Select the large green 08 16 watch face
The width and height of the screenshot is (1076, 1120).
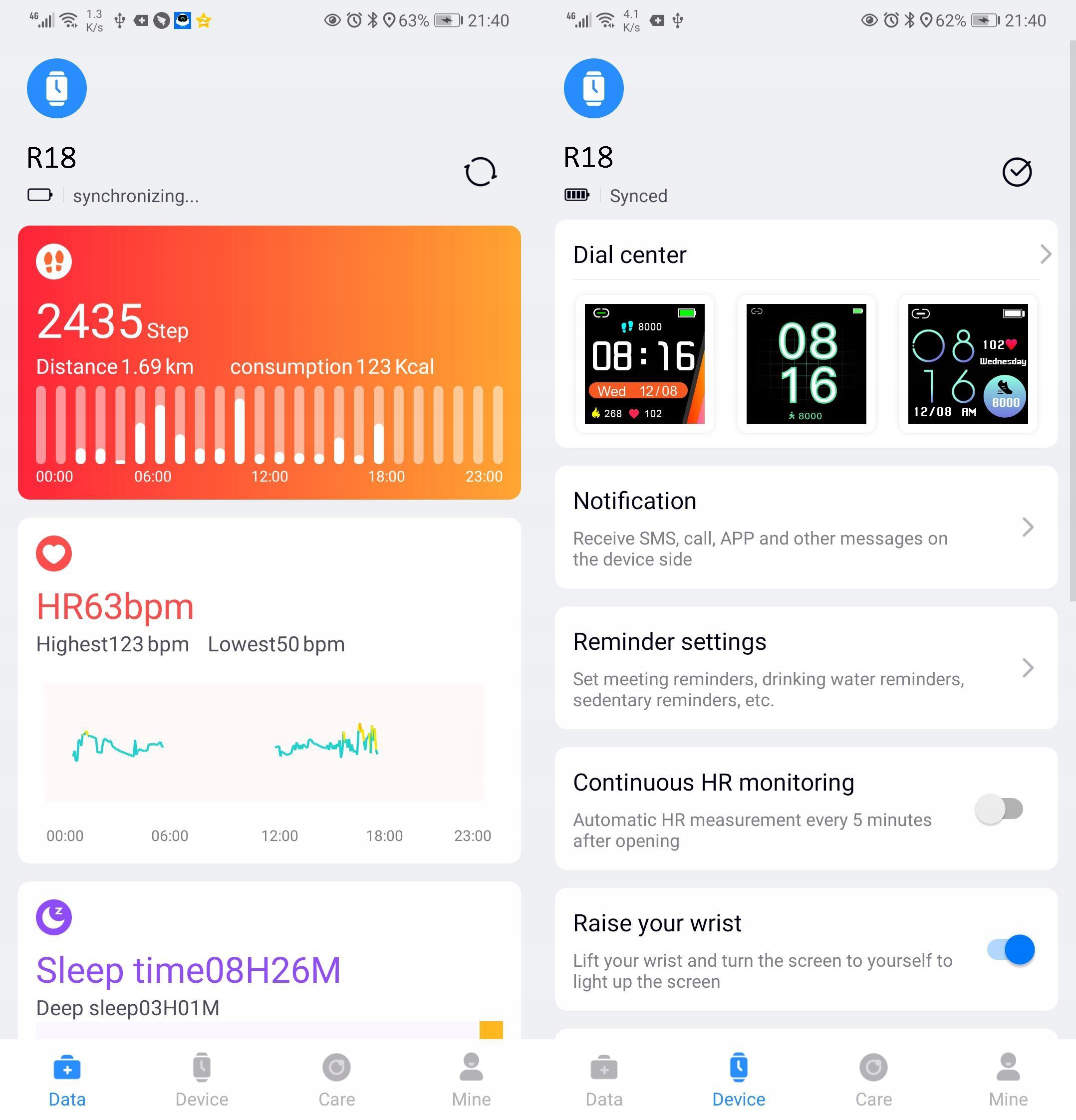[x=806, y=363]
